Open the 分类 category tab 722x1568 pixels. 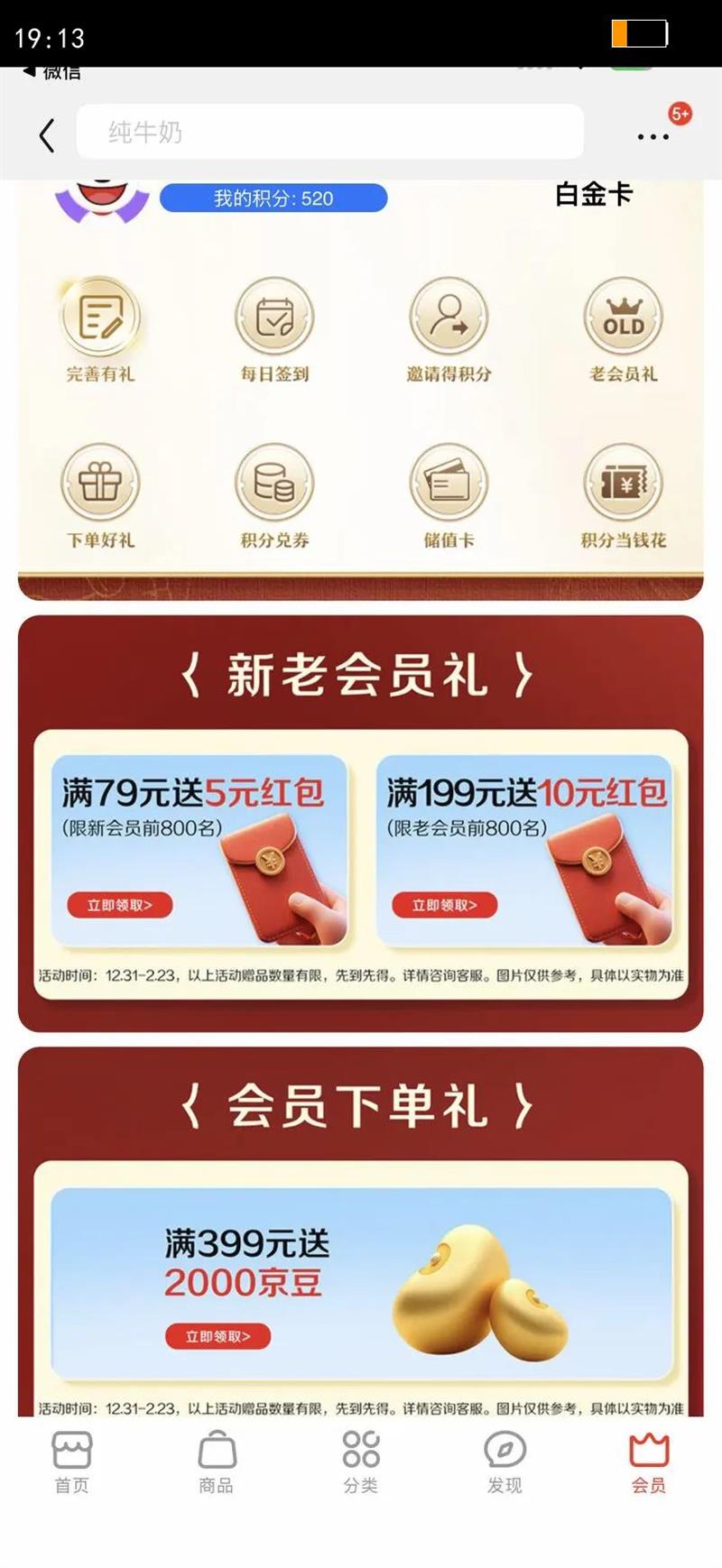coord(361,1460)
